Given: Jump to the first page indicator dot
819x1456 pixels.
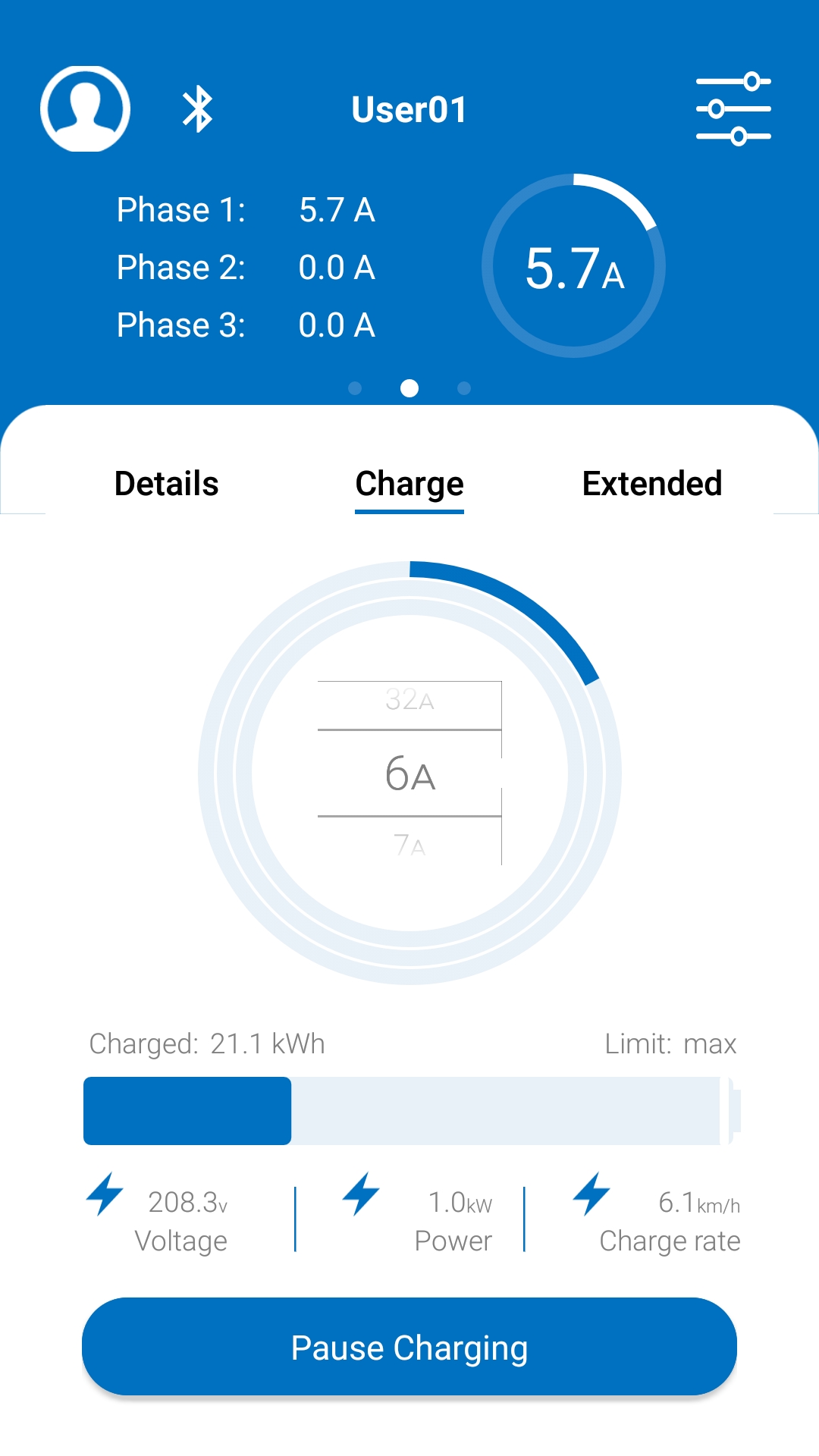Looking at the screenshot, I should 355,388.
